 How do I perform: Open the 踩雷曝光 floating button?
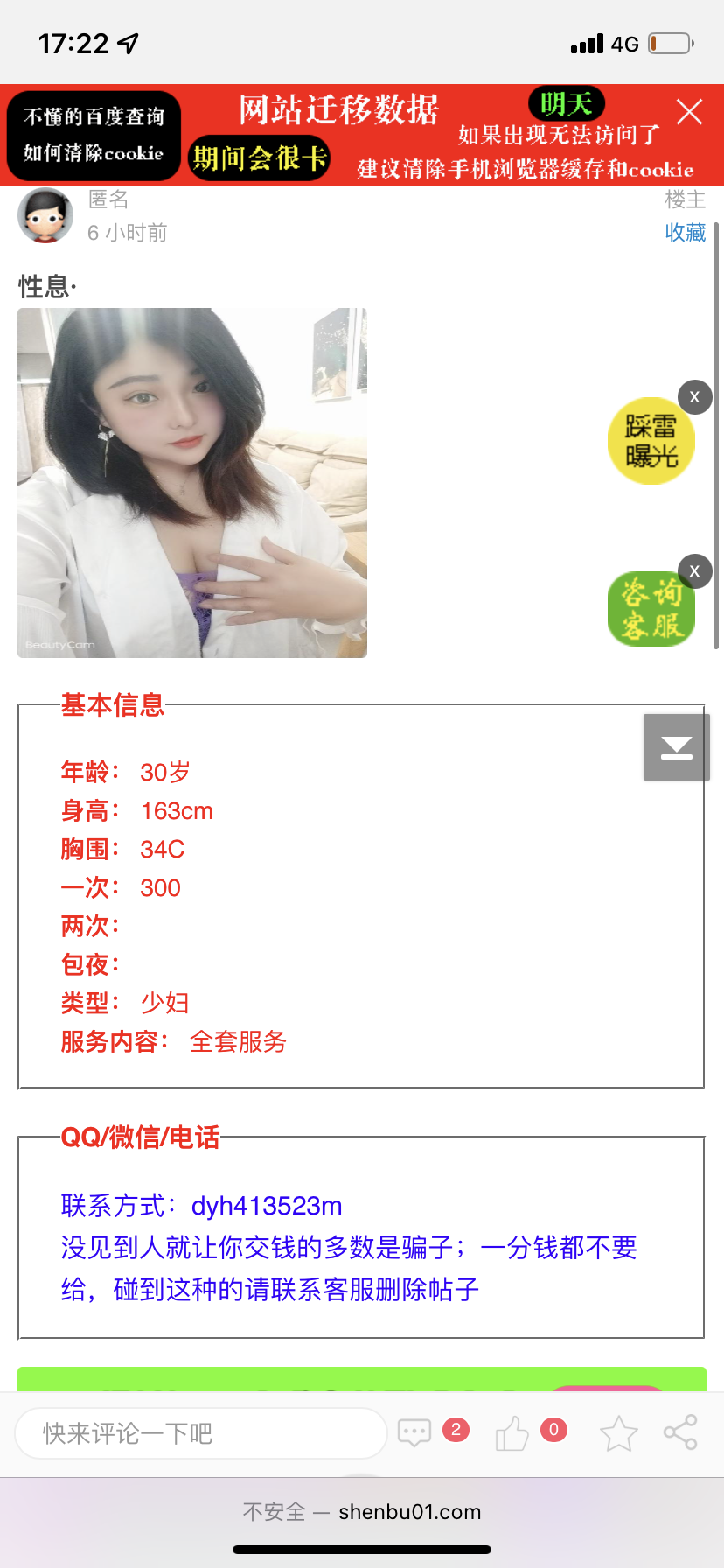click(651, 442)
